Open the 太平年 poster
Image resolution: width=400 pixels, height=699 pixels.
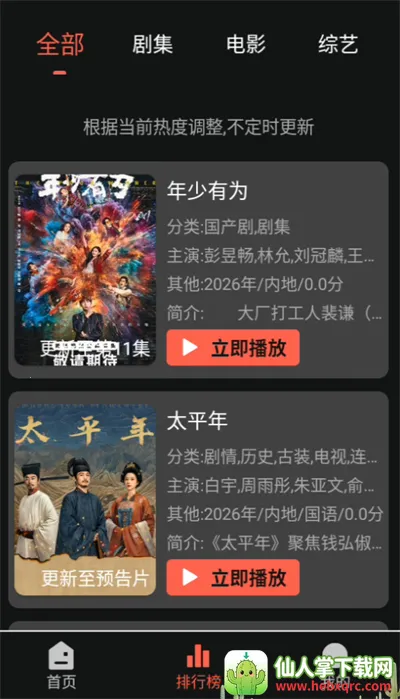85,499
